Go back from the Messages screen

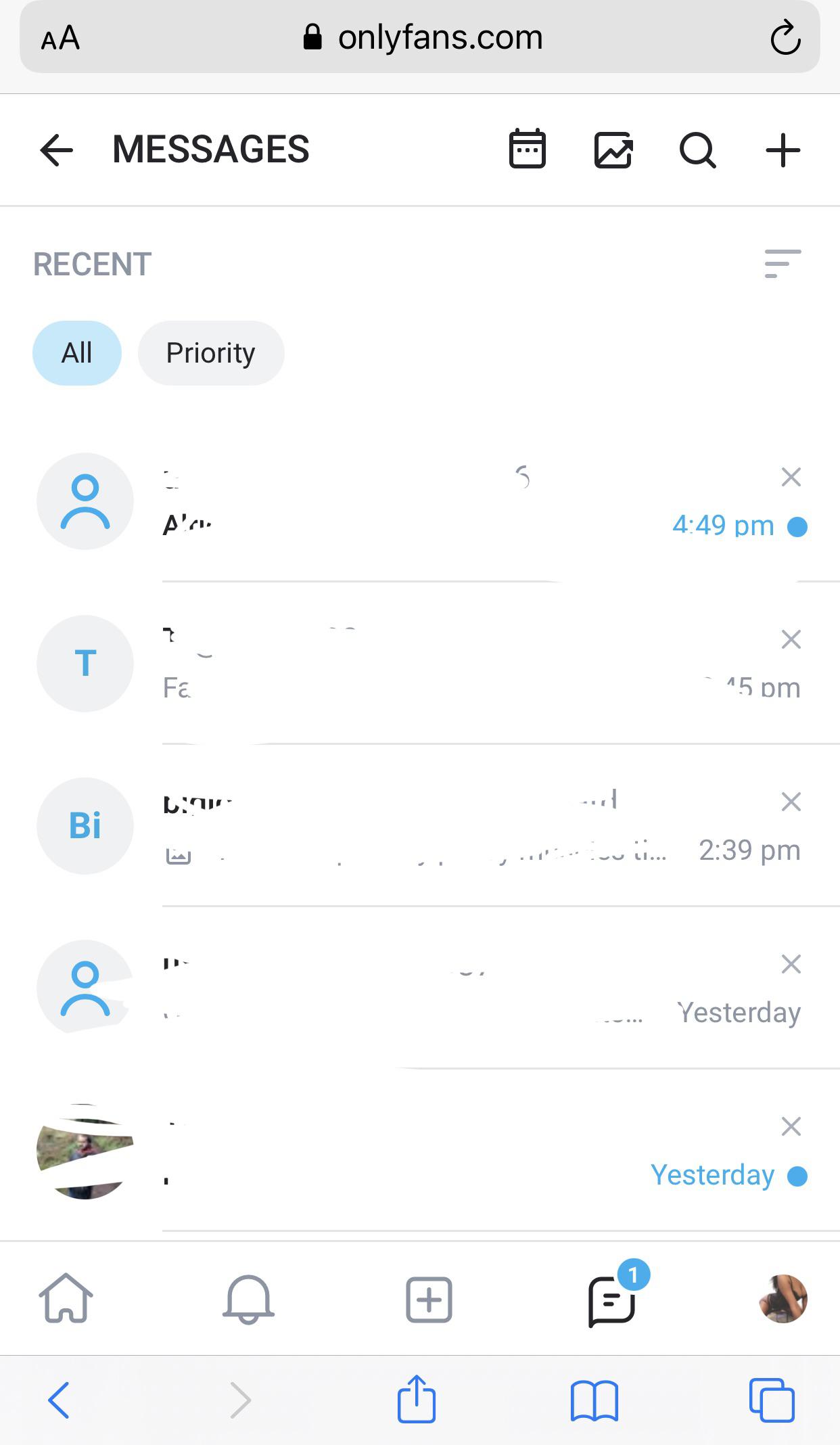click(57, 150)
